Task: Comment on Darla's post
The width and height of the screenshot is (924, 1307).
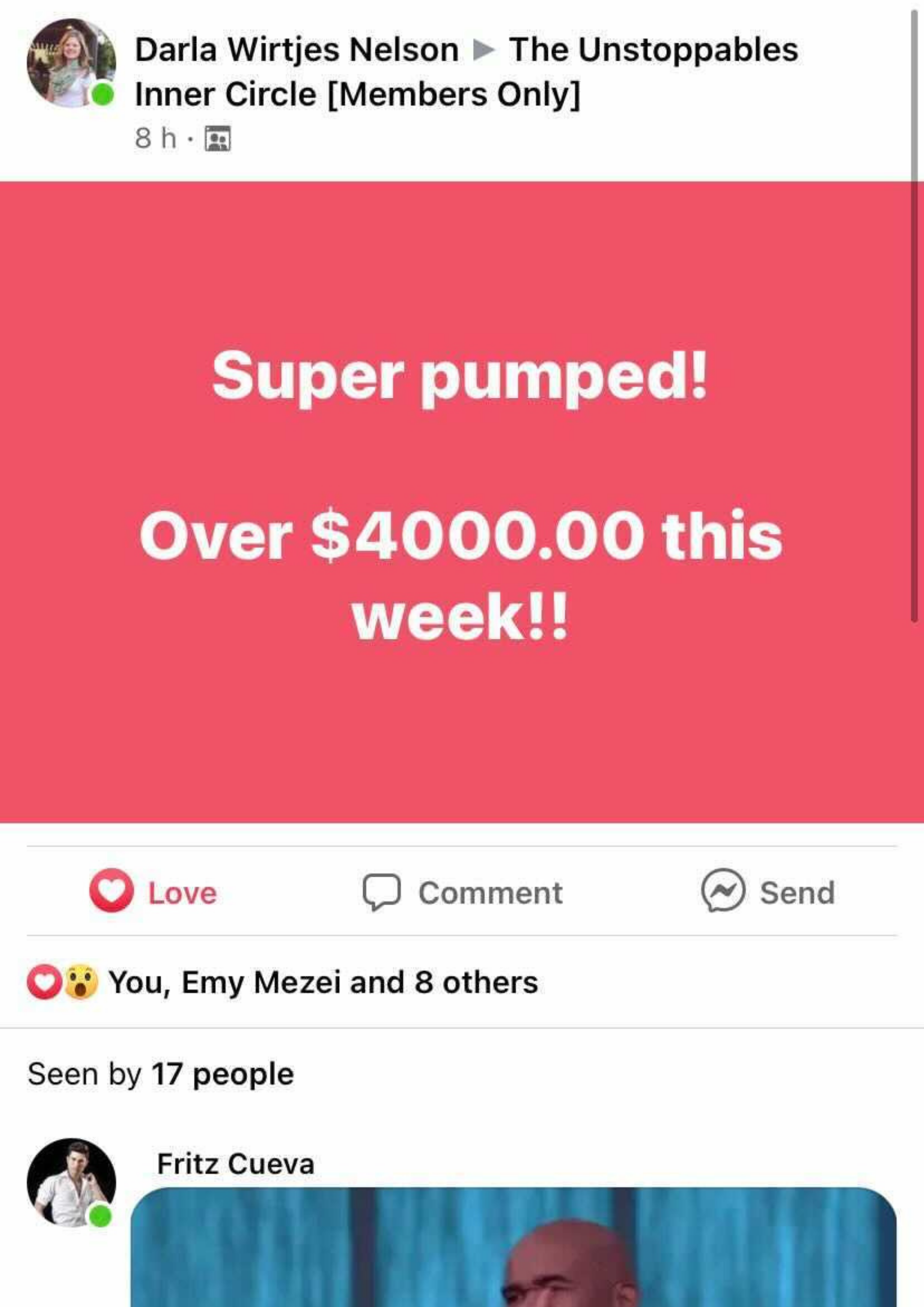Action: [462, 892]
